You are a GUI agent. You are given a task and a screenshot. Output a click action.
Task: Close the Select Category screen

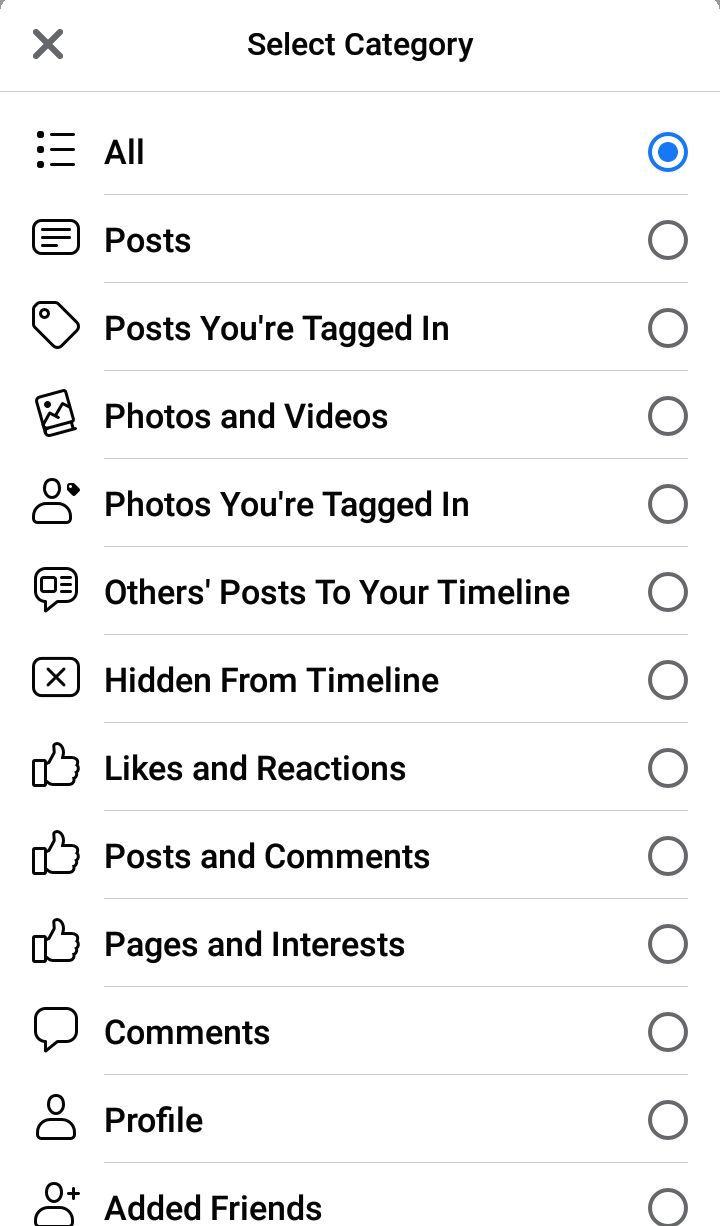pyautogui.click(x=48, y=45)
